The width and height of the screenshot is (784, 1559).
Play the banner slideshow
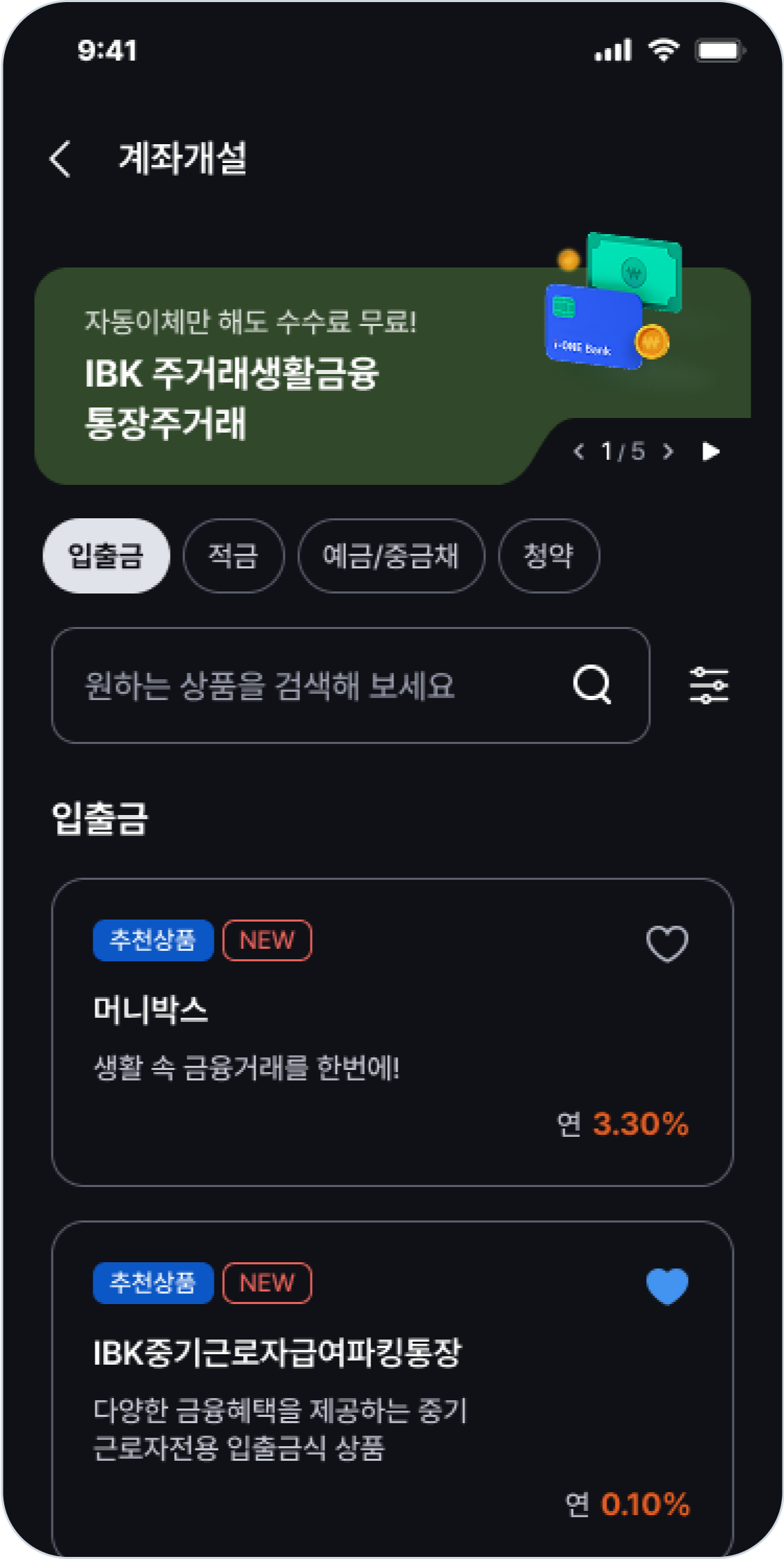pos(710,451)
